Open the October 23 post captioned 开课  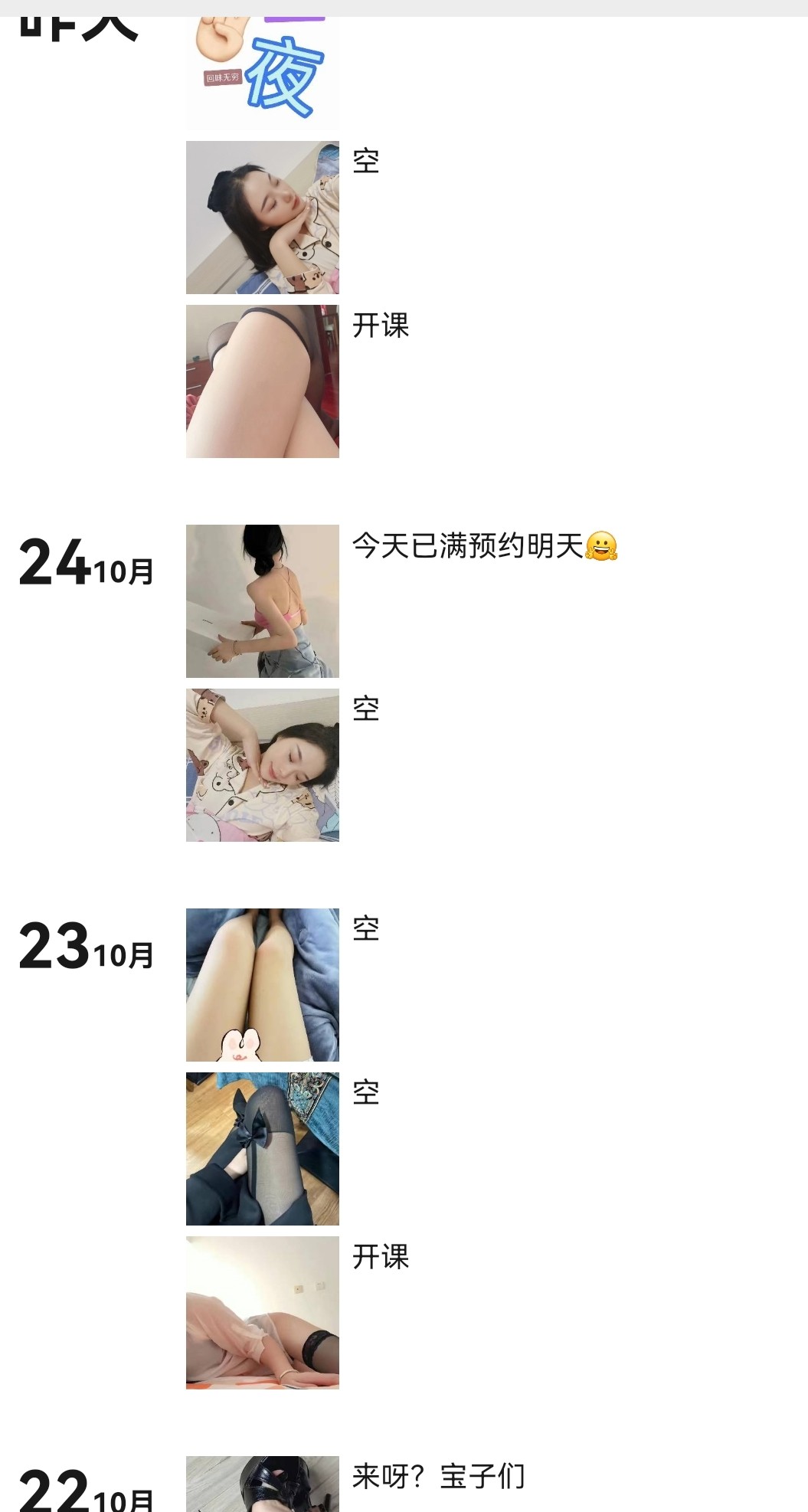(263, 1313)
